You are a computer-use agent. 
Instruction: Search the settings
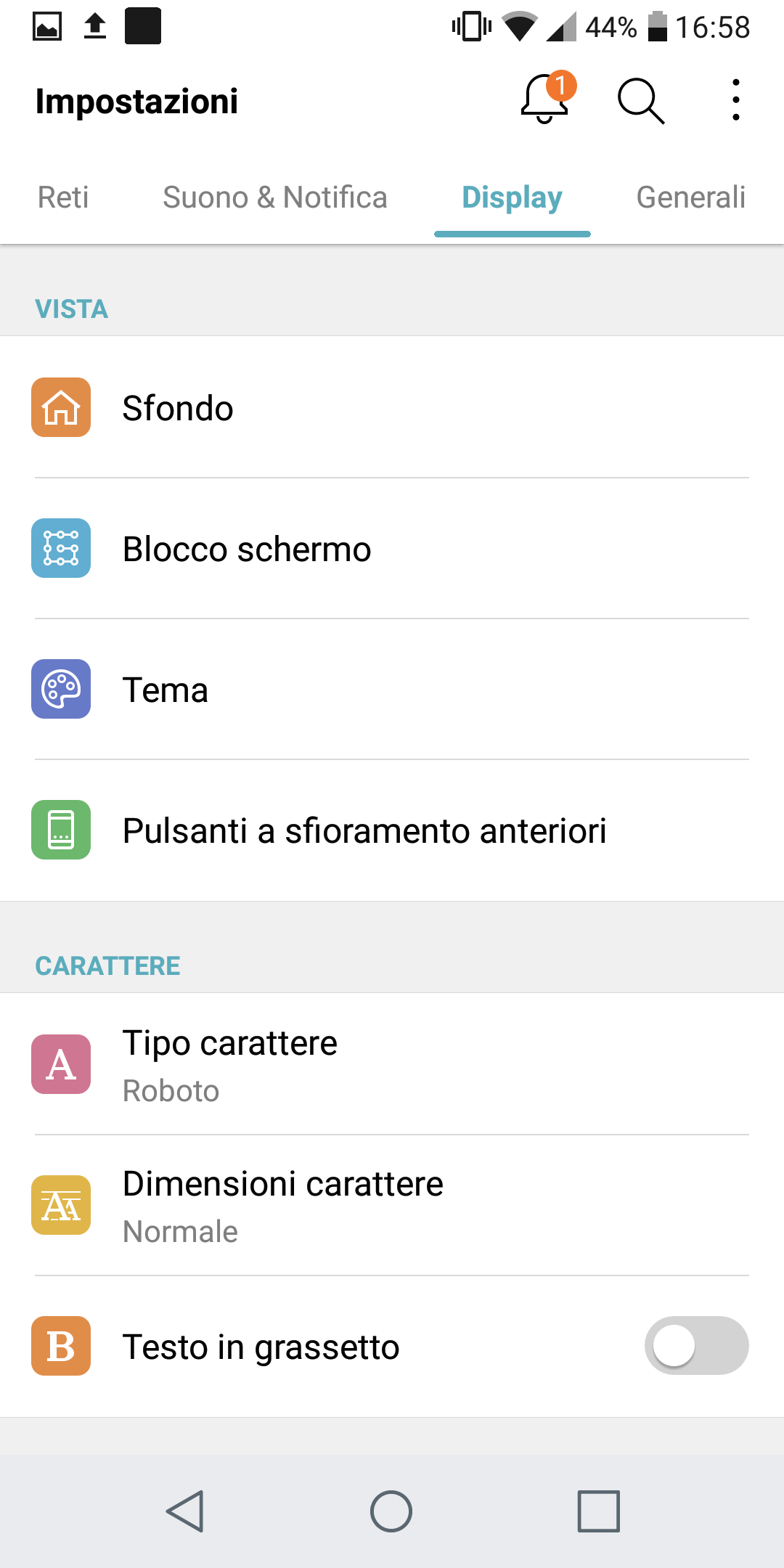pyautogui.click(x=640, y=100)
